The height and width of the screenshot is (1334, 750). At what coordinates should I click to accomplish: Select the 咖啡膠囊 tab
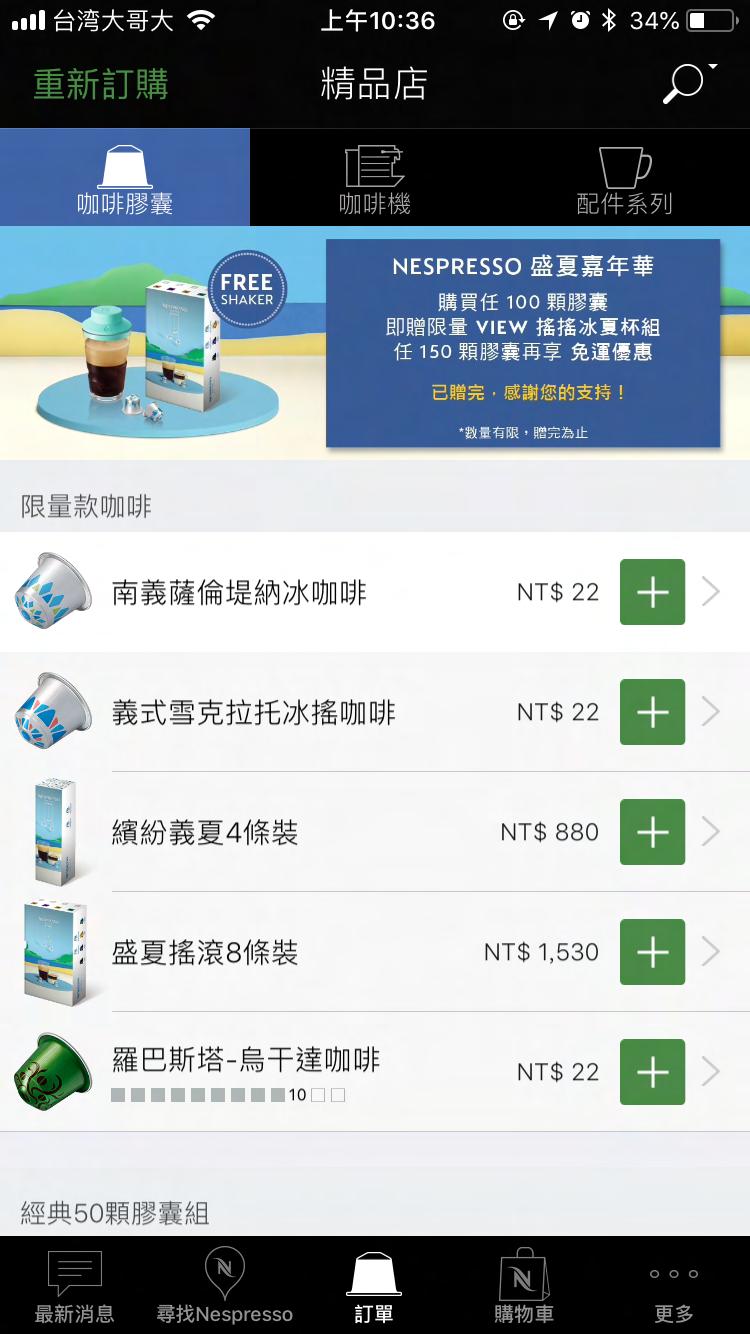pyautogui.click(x=125, y=179)
